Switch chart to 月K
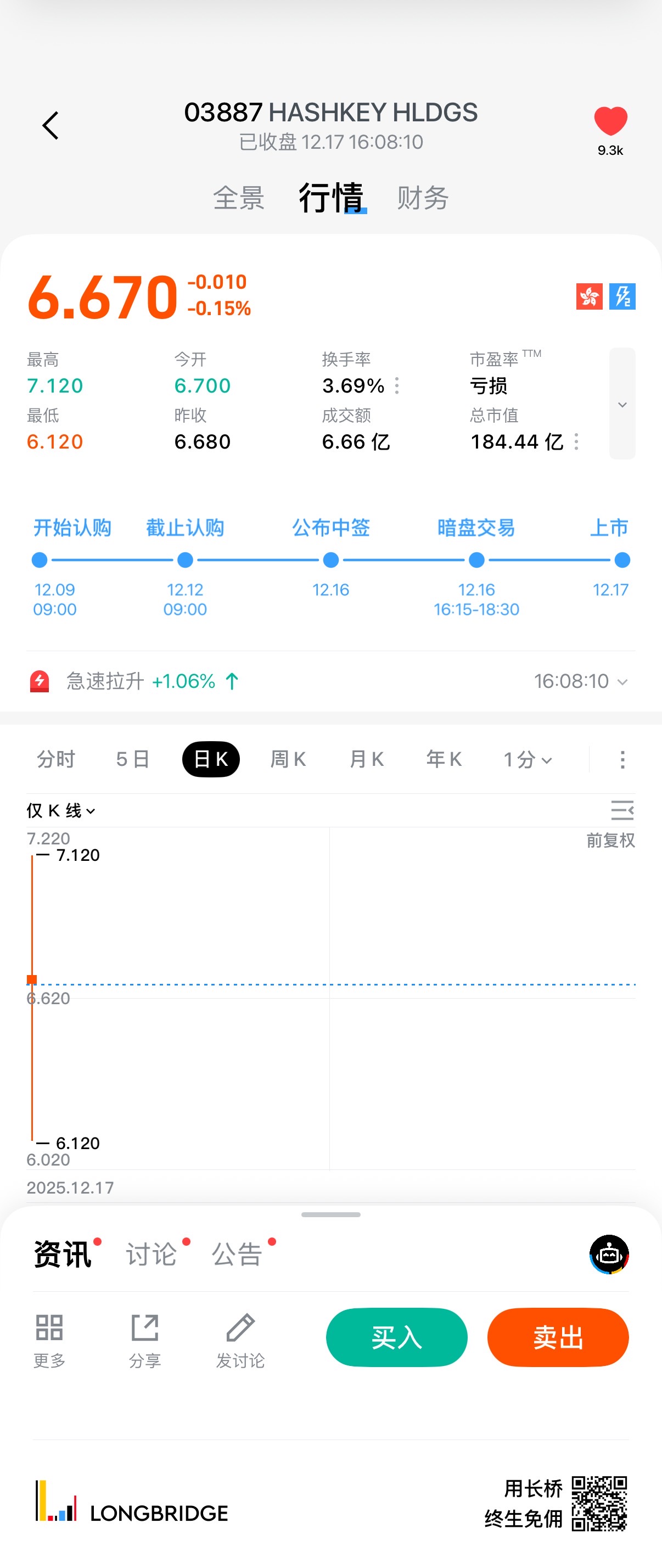 coord(366,759)
